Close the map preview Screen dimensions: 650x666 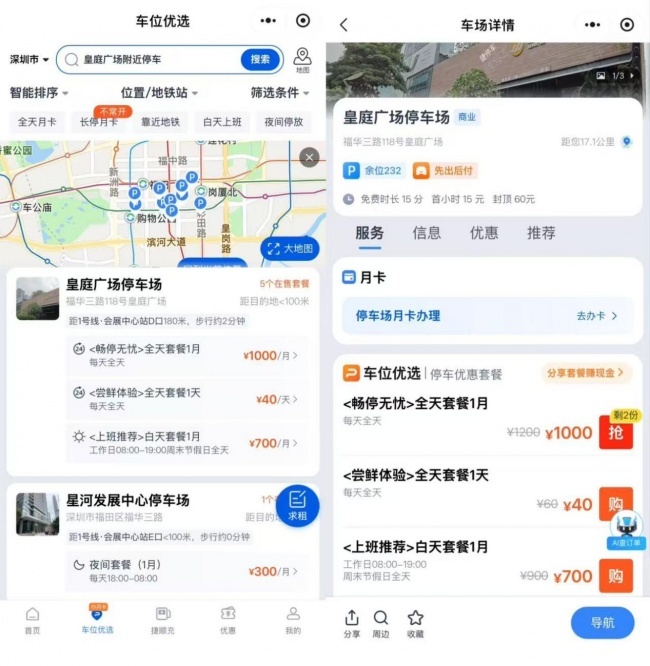309,158
